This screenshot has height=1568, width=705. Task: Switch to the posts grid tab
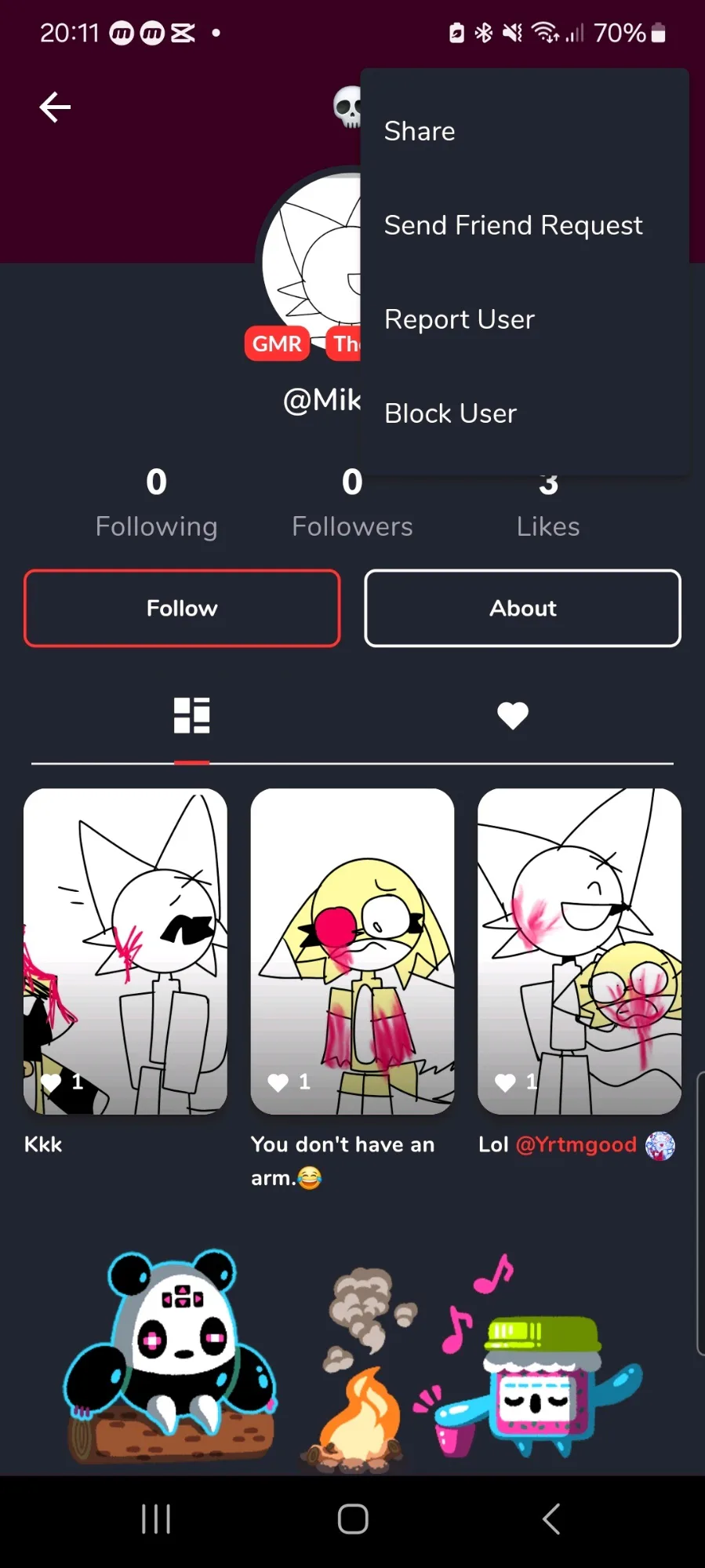tap(191, 715)
